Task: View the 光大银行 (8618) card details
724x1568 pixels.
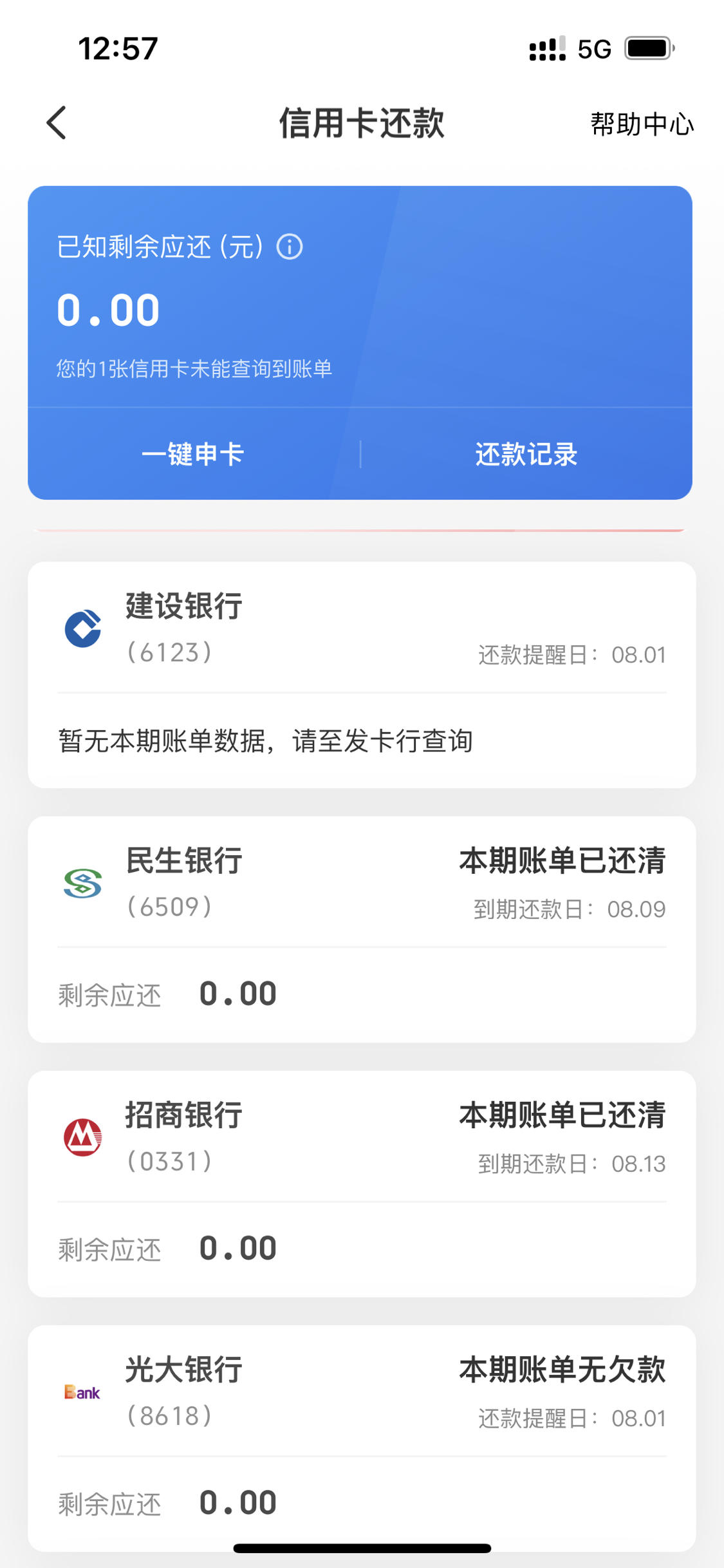Action: click(362, 1438)
